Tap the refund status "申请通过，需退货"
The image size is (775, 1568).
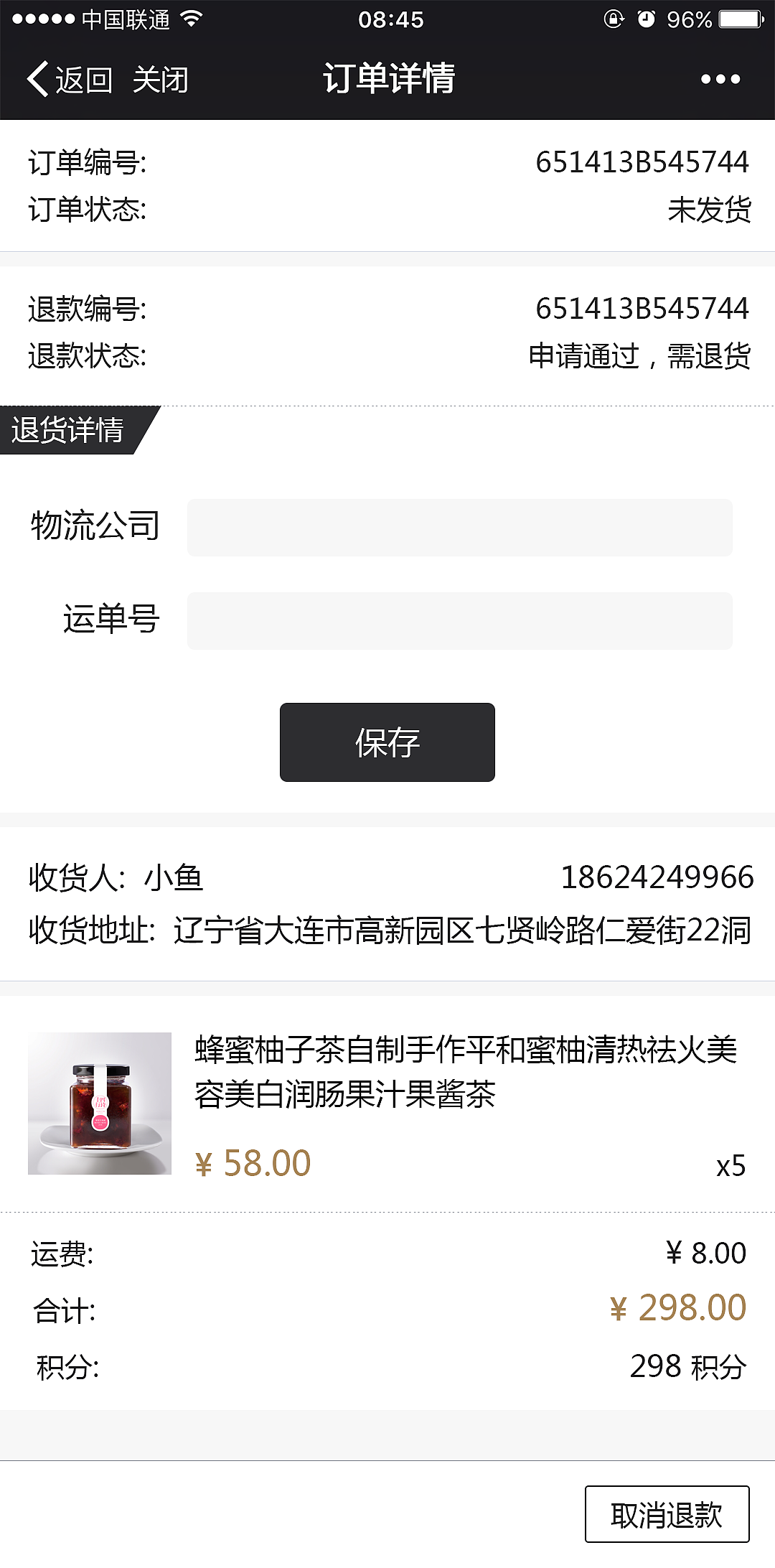641,353
